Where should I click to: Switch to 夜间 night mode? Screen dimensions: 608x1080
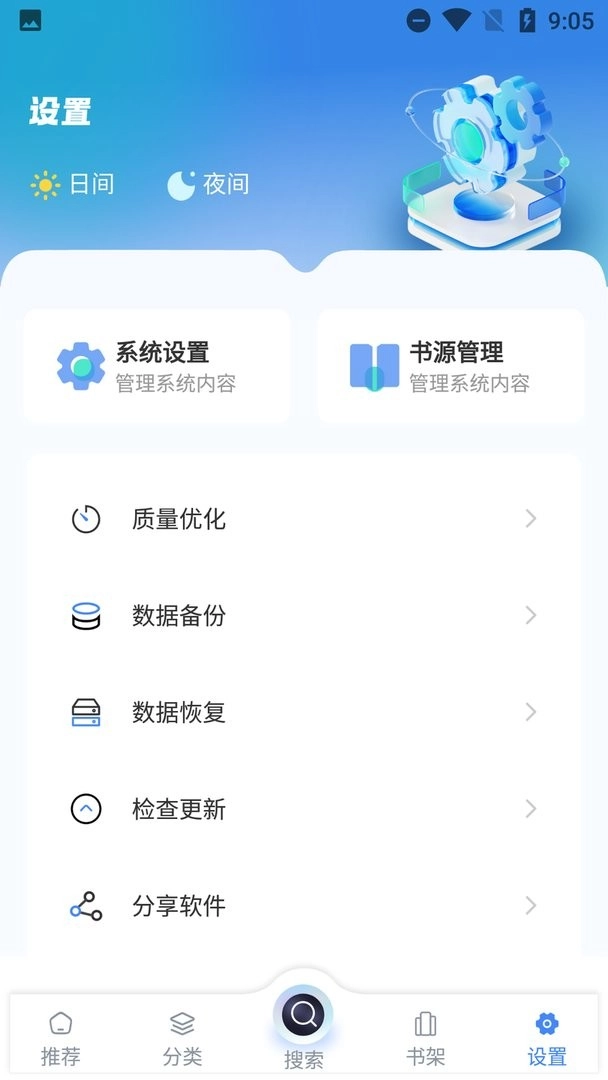(208, 185)
